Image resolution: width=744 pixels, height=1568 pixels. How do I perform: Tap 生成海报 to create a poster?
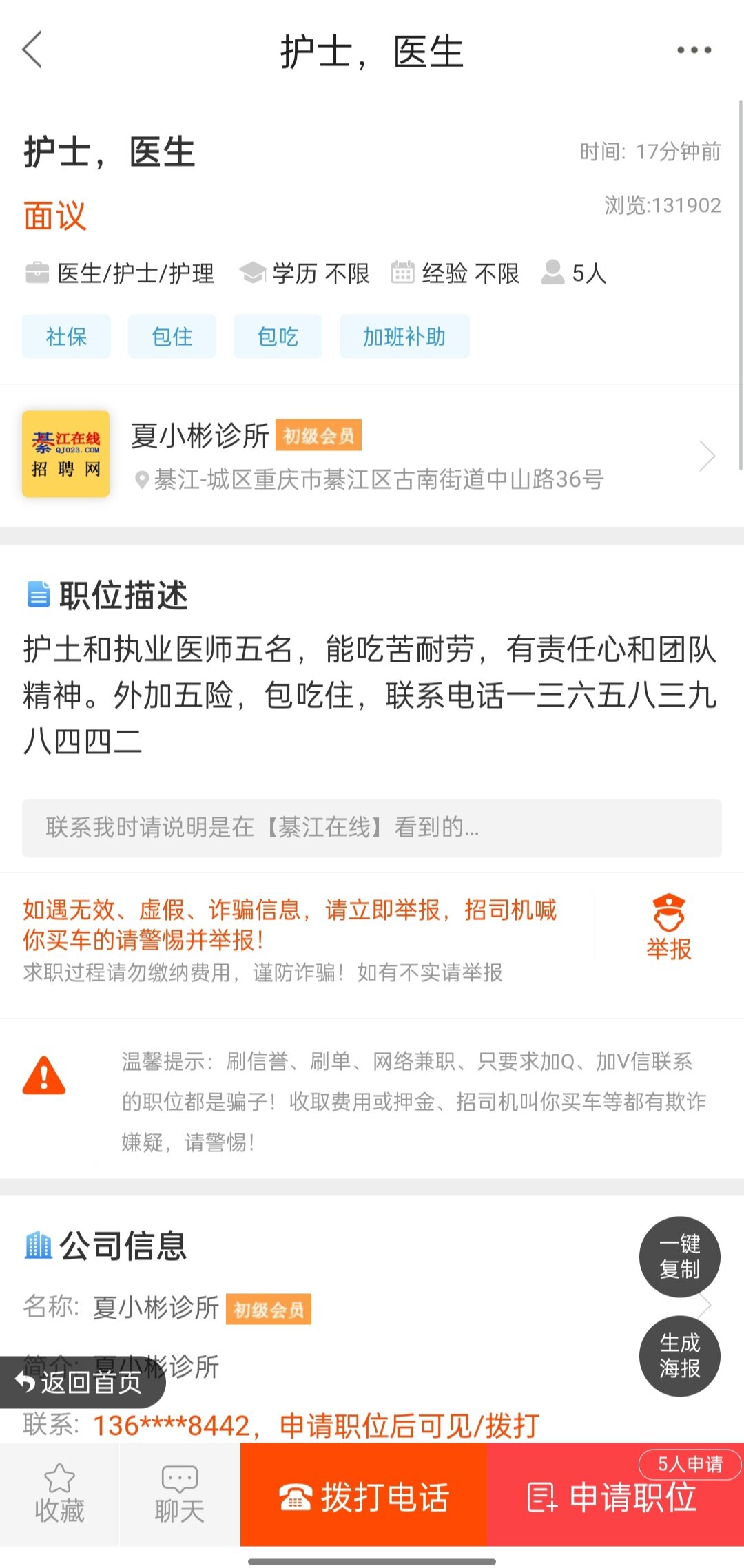680,1356
